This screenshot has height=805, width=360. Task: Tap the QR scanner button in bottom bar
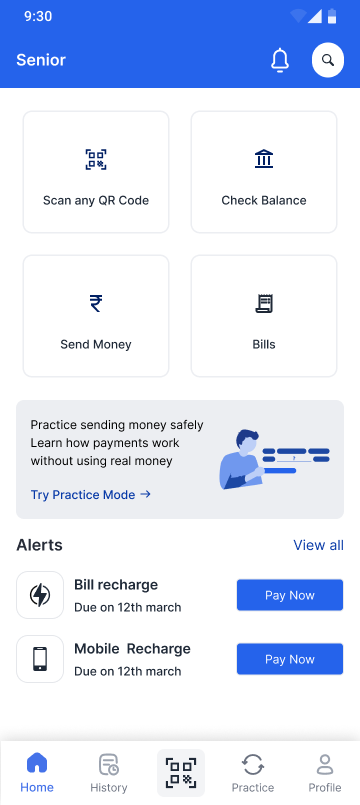tap(181, 773)
